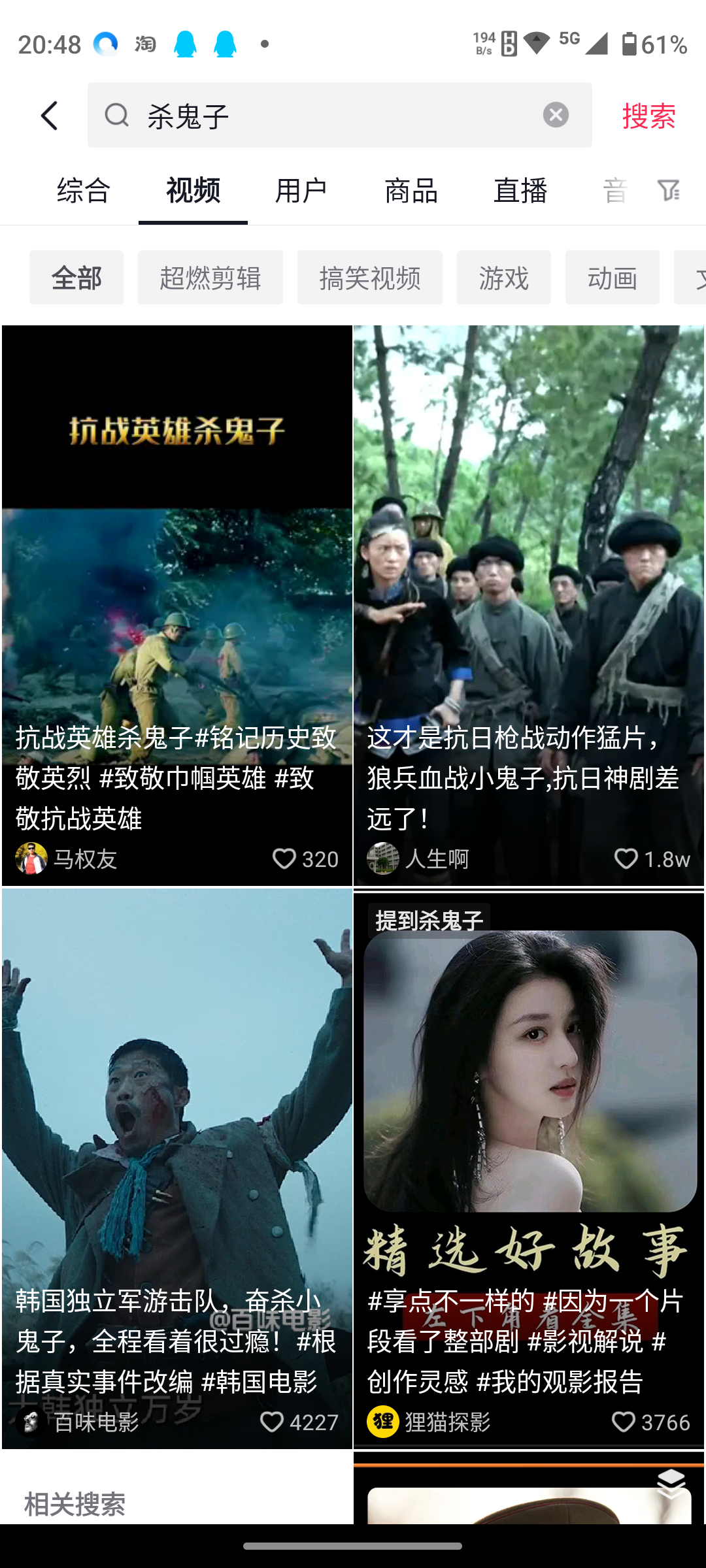Switch to the 用户 tab

click(300, 190)
